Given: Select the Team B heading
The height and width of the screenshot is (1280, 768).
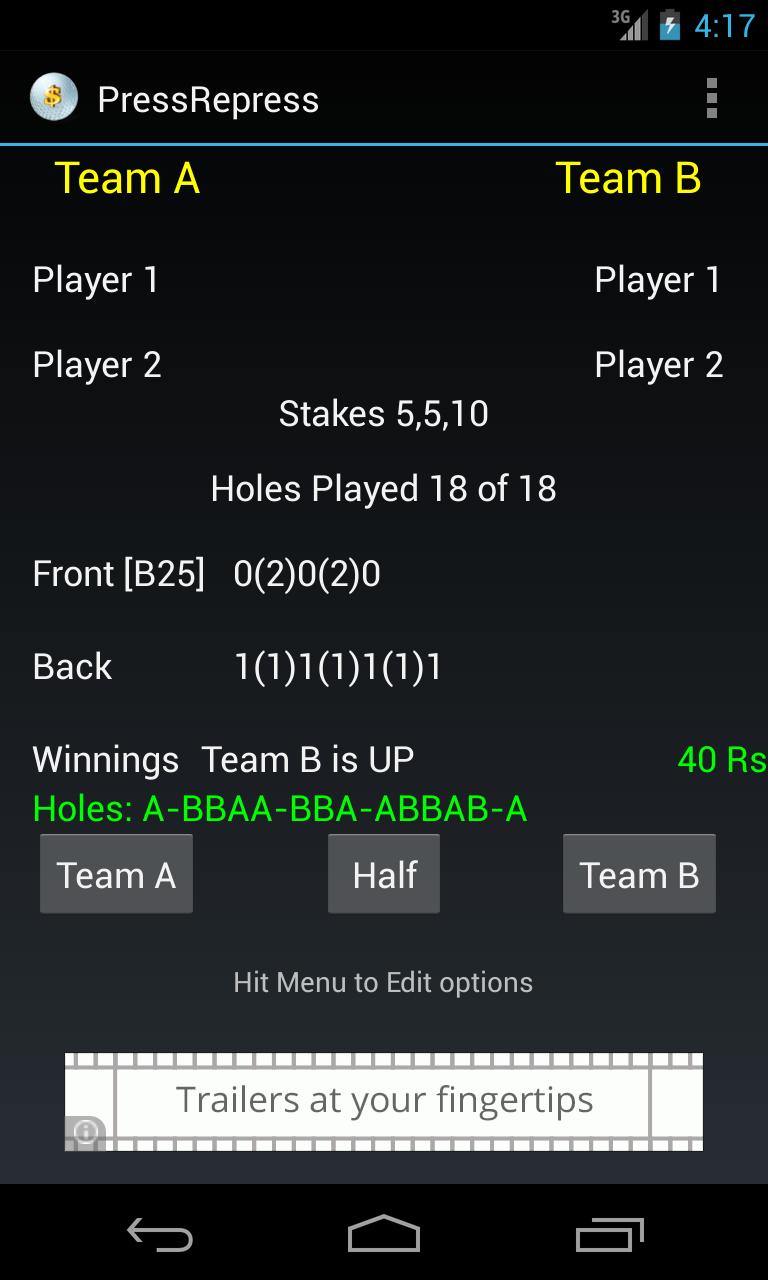Looking at the screenshot, I should point(628,178).
